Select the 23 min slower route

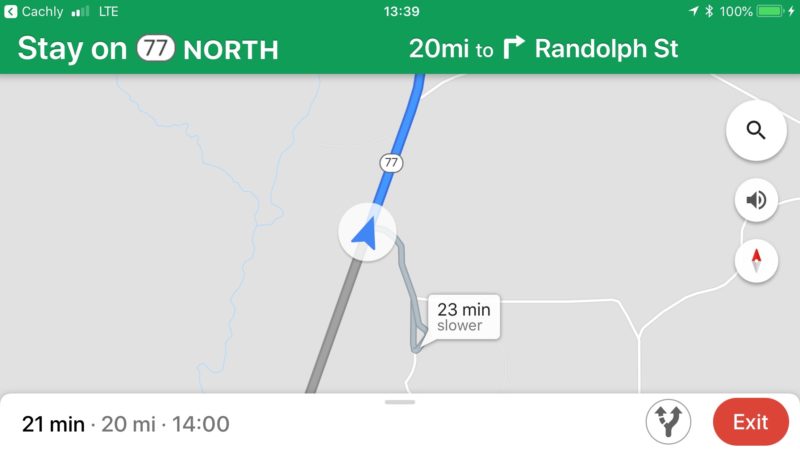click(x=461, y=317)
